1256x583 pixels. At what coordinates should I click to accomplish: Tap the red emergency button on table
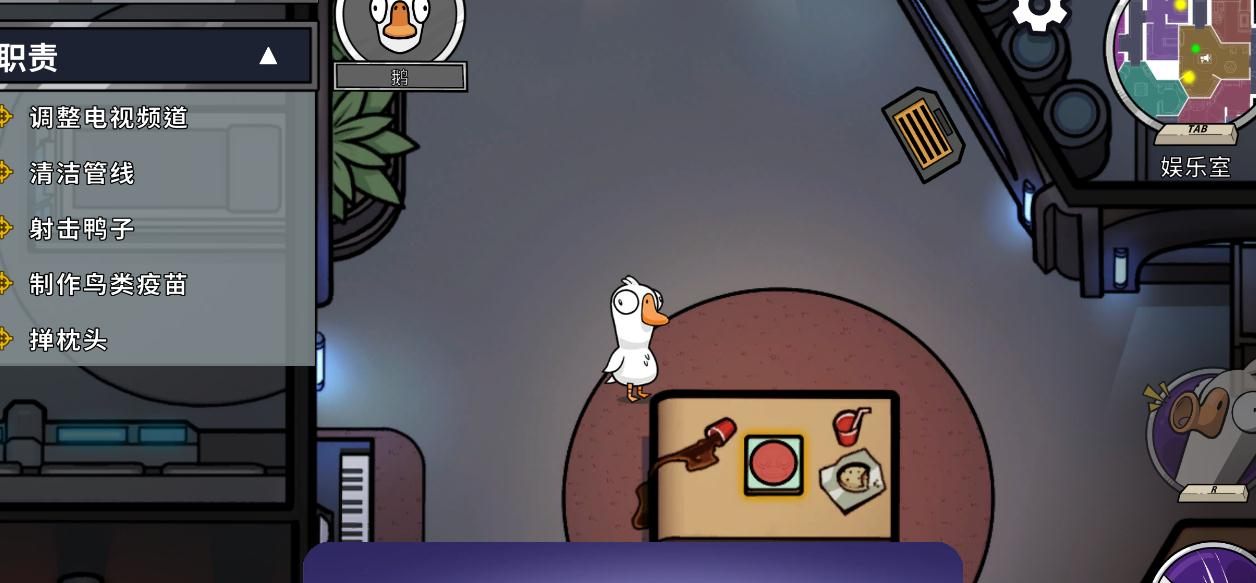pos(773,463)
